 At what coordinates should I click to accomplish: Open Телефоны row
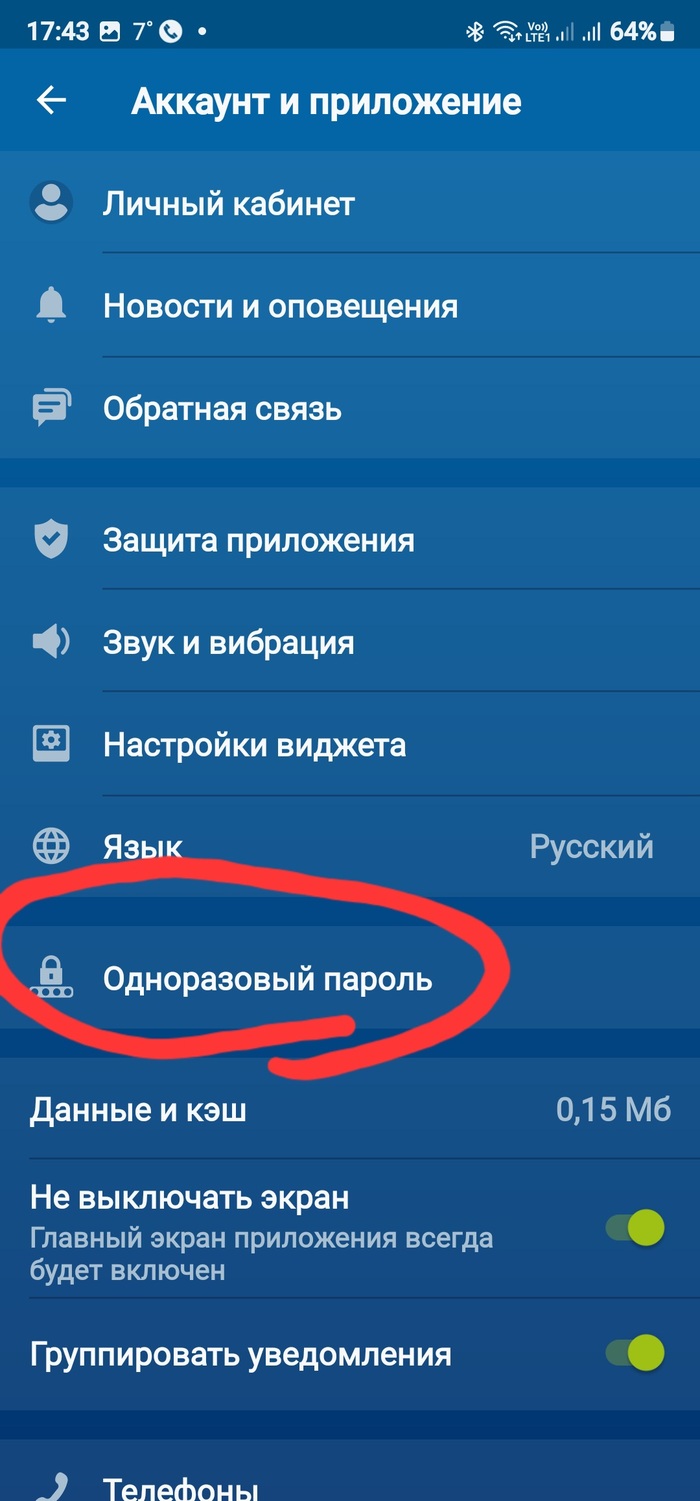pyautogui.click(x=180, y=1487)
